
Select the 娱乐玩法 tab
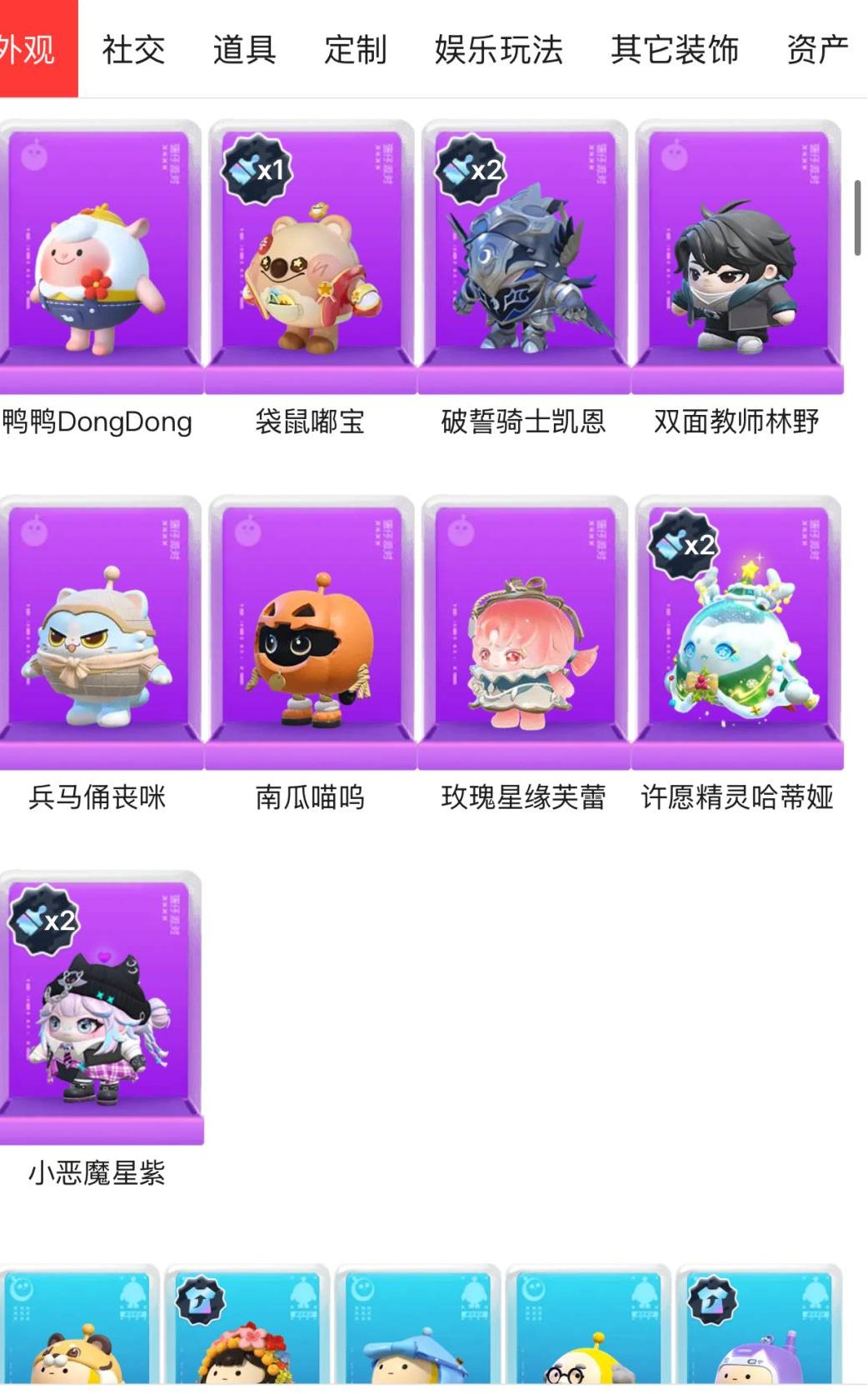(497, 50)
